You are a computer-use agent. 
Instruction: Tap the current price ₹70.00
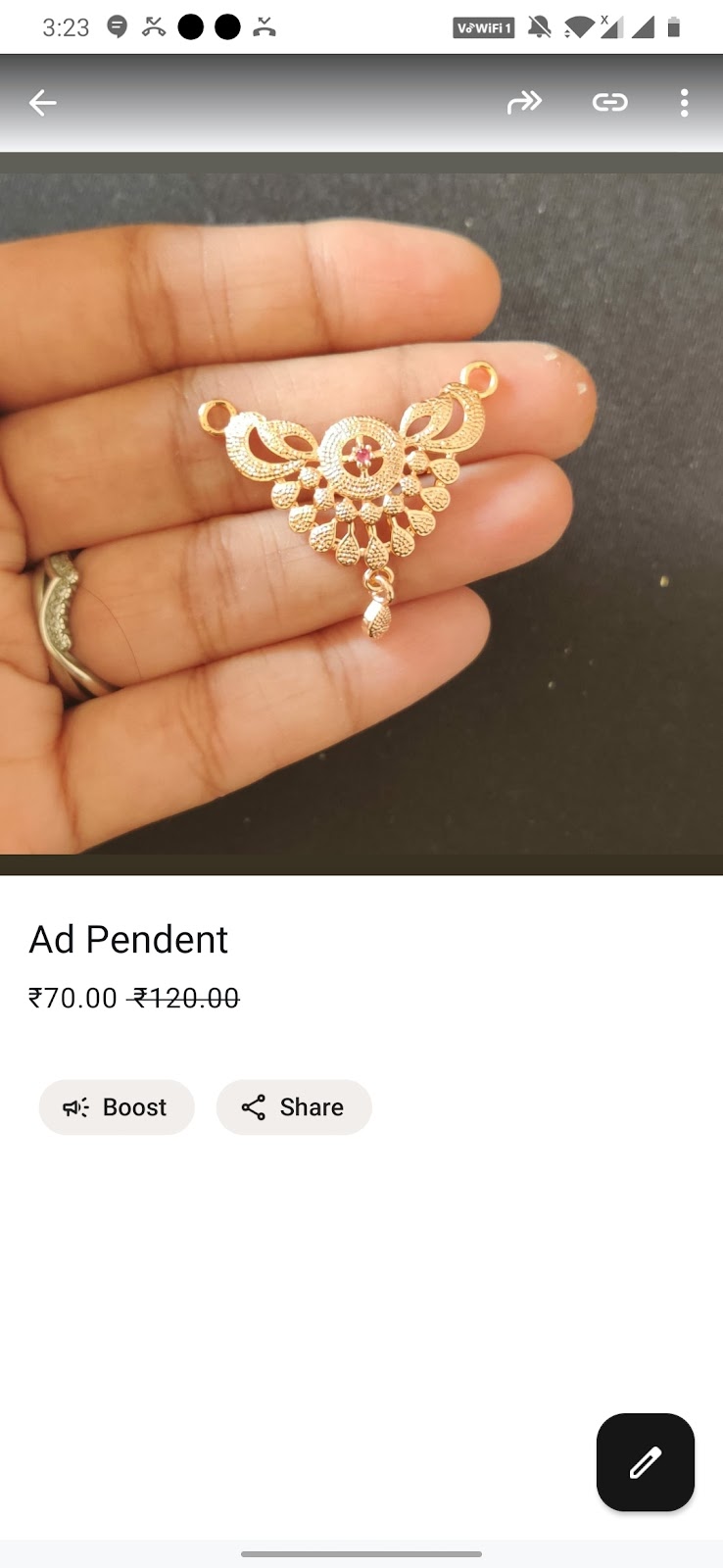coord(72,999)
